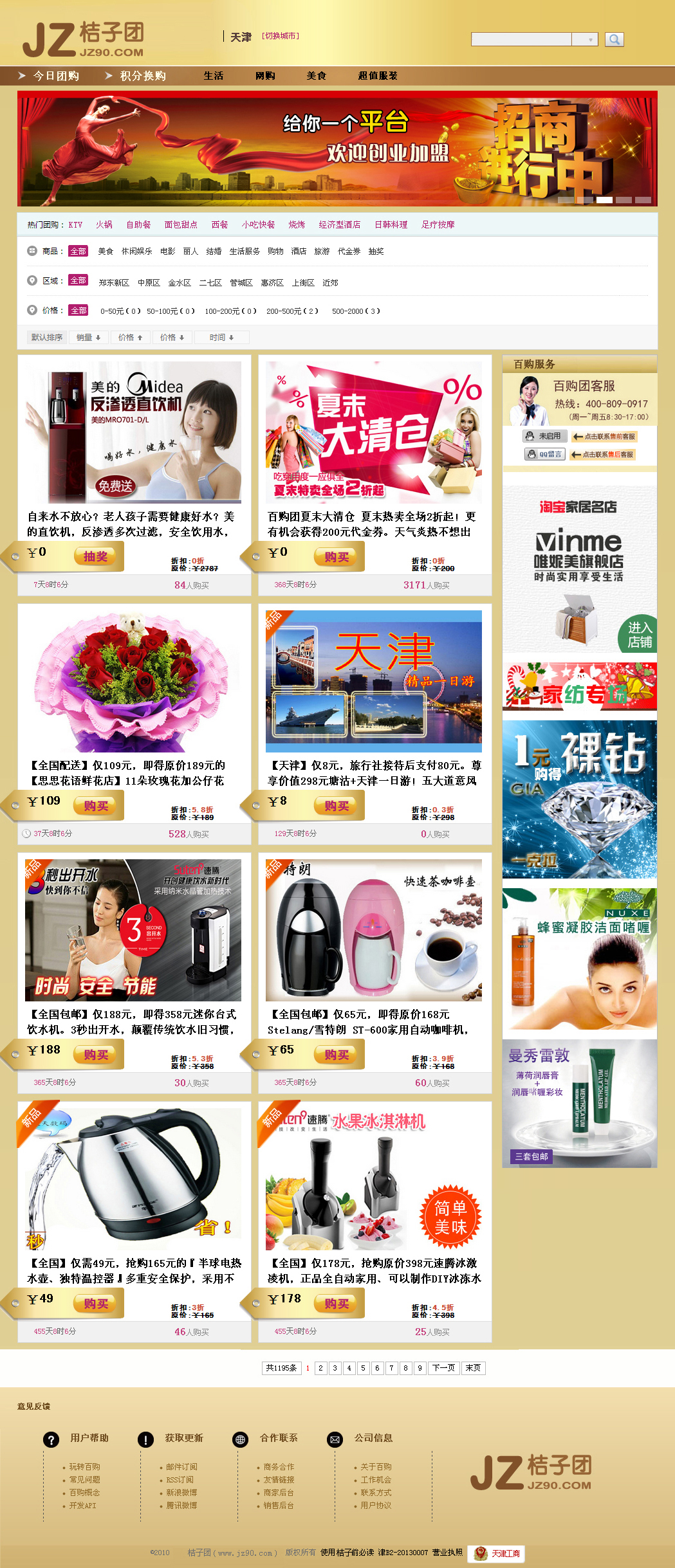The height and width of the screenshot is (1568, 675).
Task: Sort deals by 时间
Action: tap(221, 338)
